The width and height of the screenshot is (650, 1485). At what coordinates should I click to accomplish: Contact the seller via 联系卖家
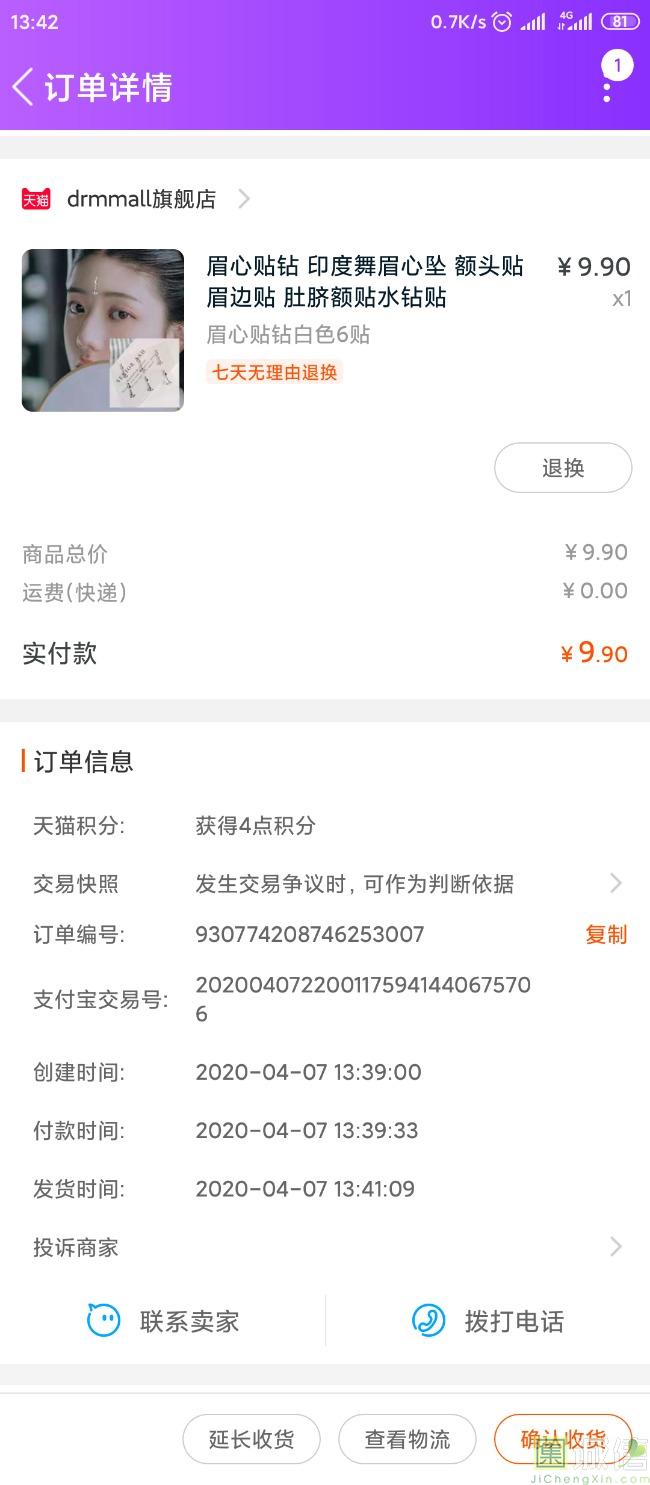[x=163, y=1321]
